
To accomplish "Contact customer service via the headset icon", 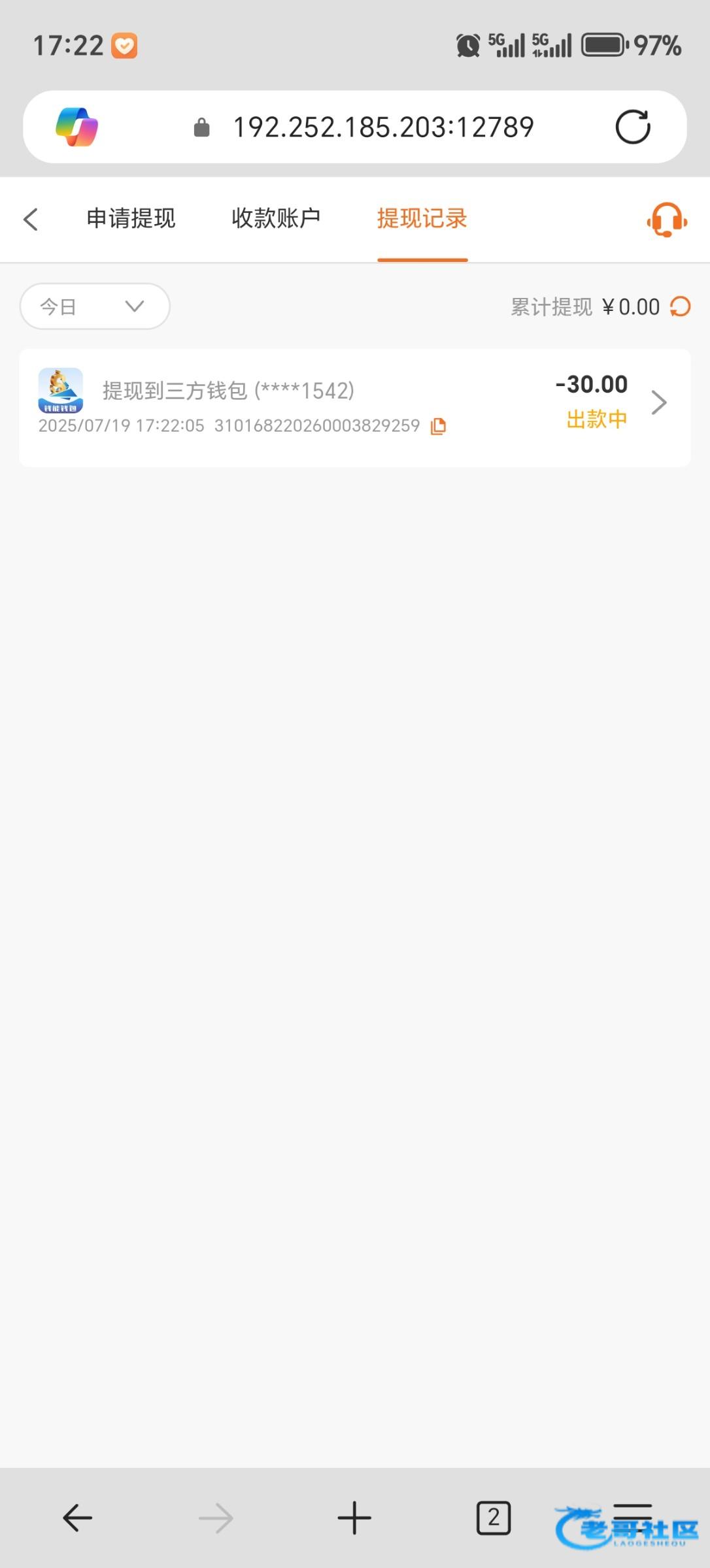I will pos(667,220).
